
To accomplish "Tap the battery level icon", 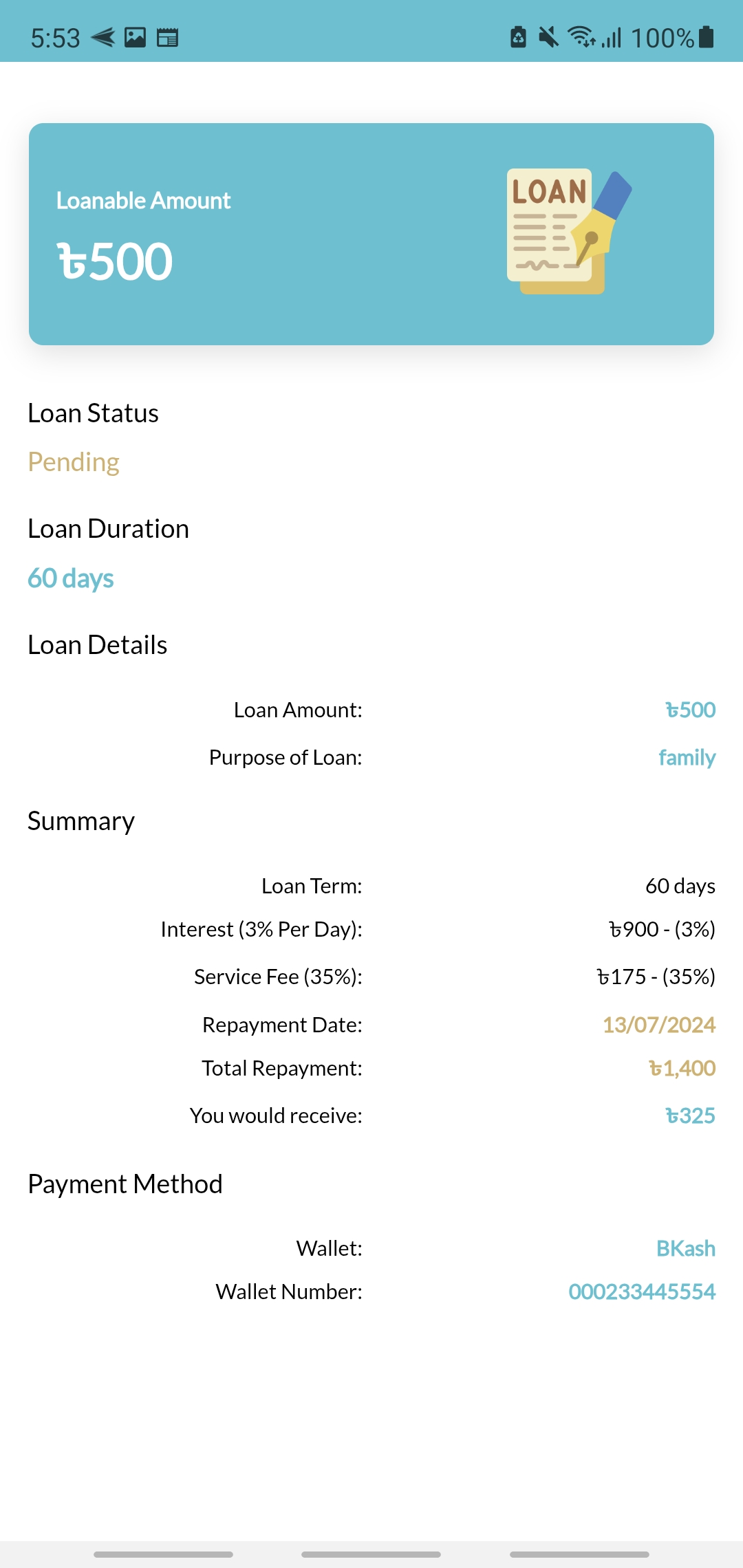I will (x=705, y=37).
